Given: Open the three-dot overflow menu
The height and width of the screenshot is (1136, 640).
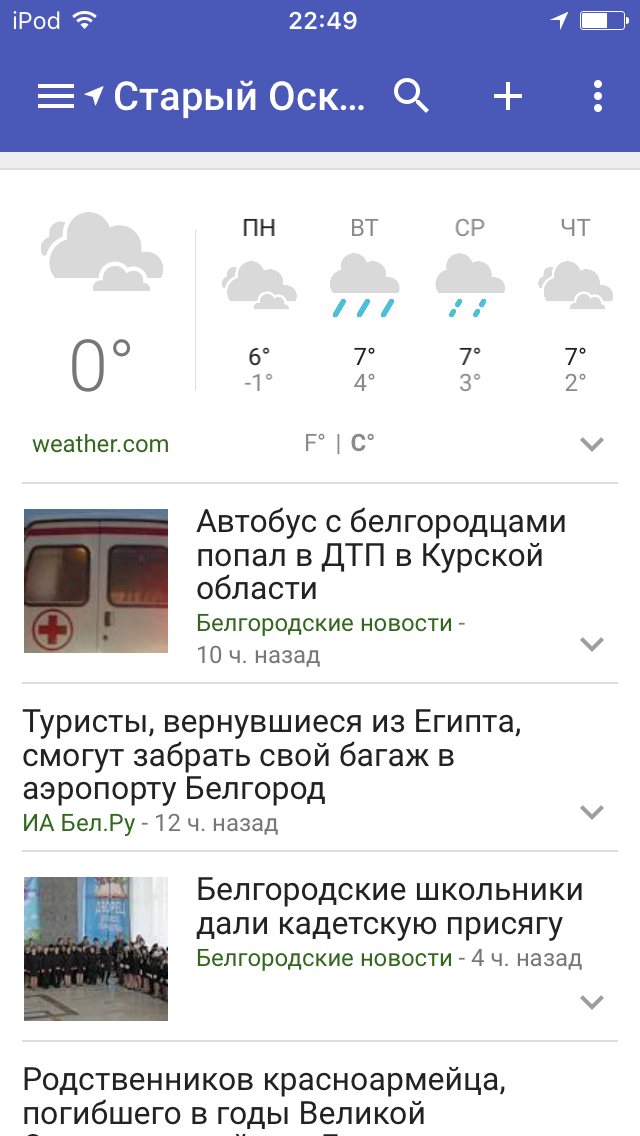Looking at the screenshot, I should [x=598, y=96].
